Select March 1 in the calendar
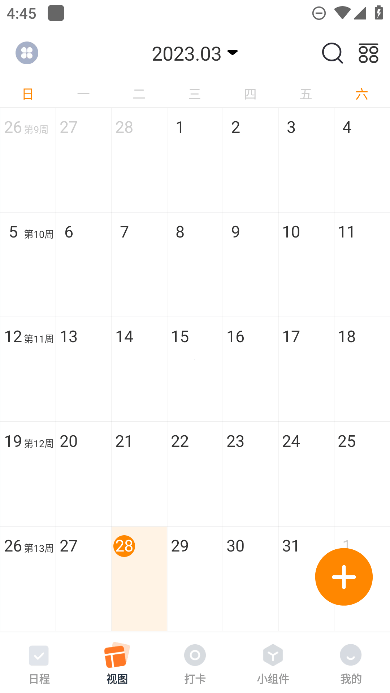The height and width of the screenshot is (693, 390). click(195, 160)
